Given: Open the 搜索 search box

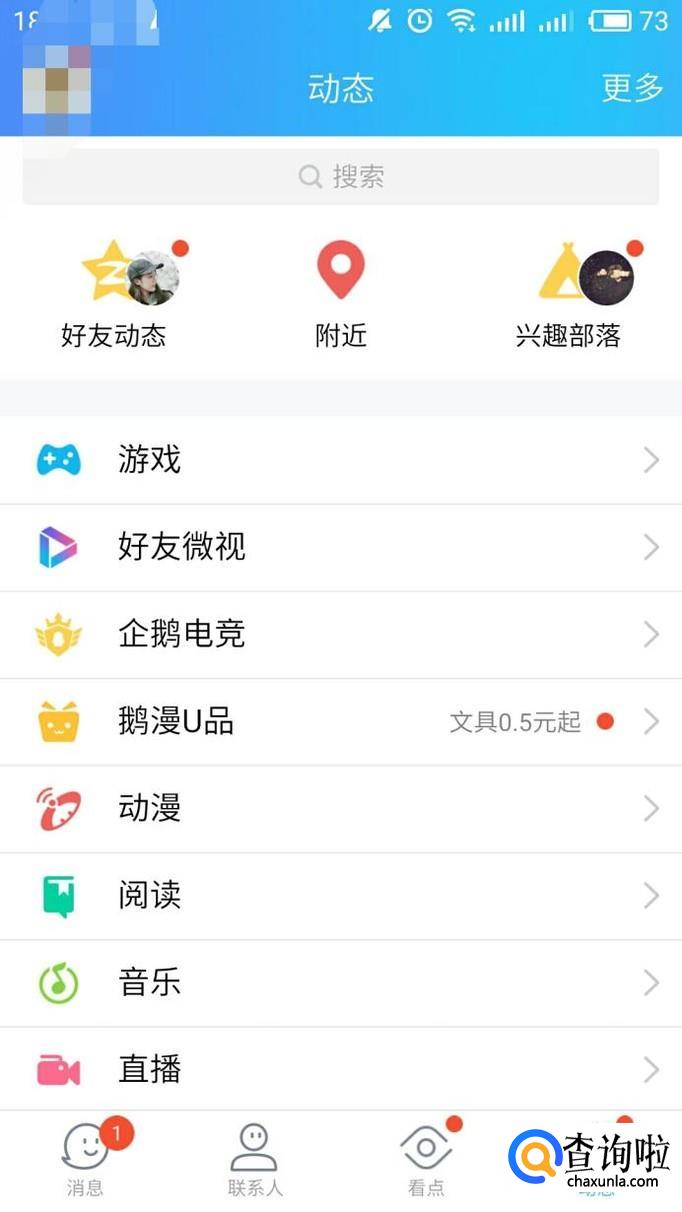Looking at the screenshot, I should point(341,177).
